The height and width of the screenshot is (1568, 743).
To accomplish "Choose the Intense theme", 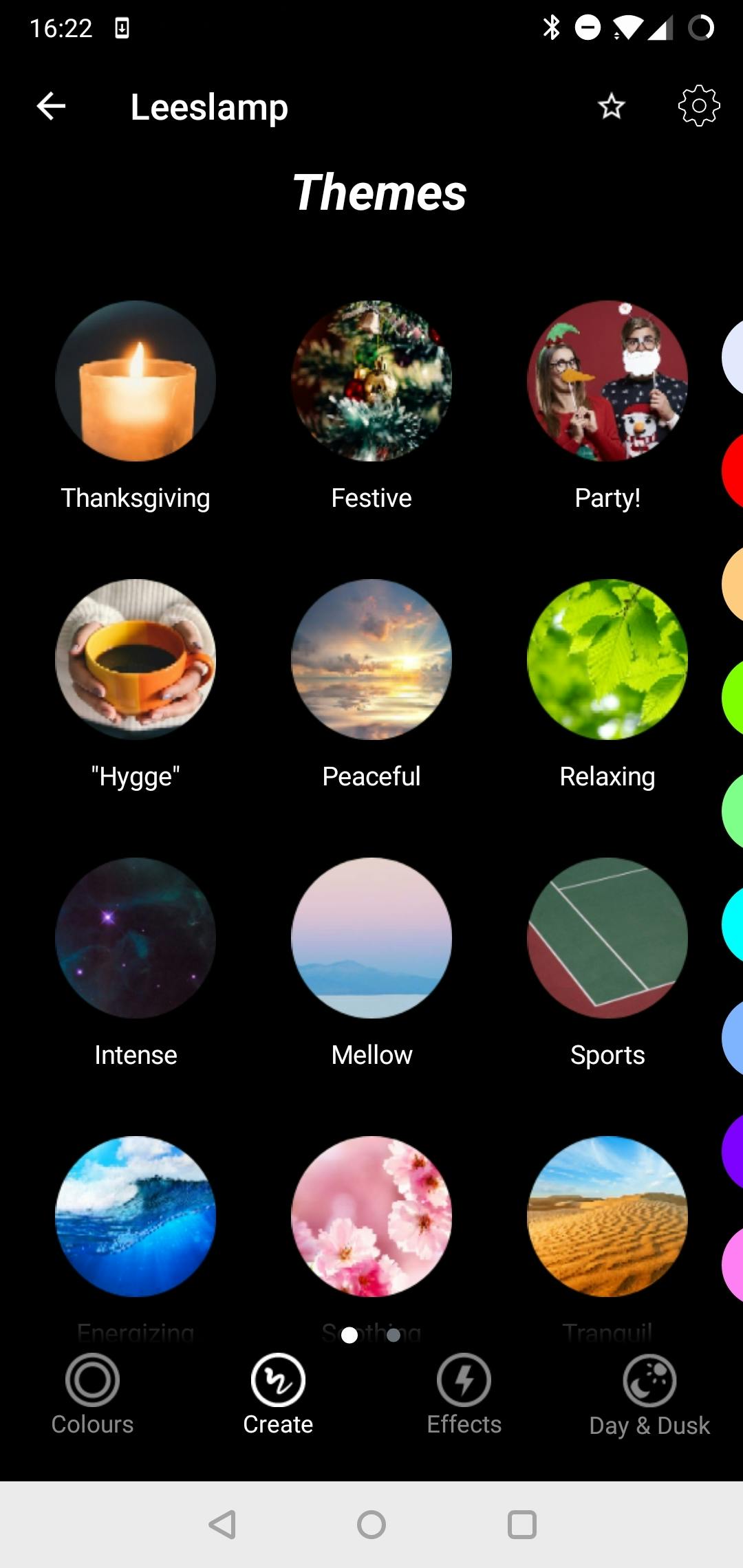I will click(x=136, y=938).
